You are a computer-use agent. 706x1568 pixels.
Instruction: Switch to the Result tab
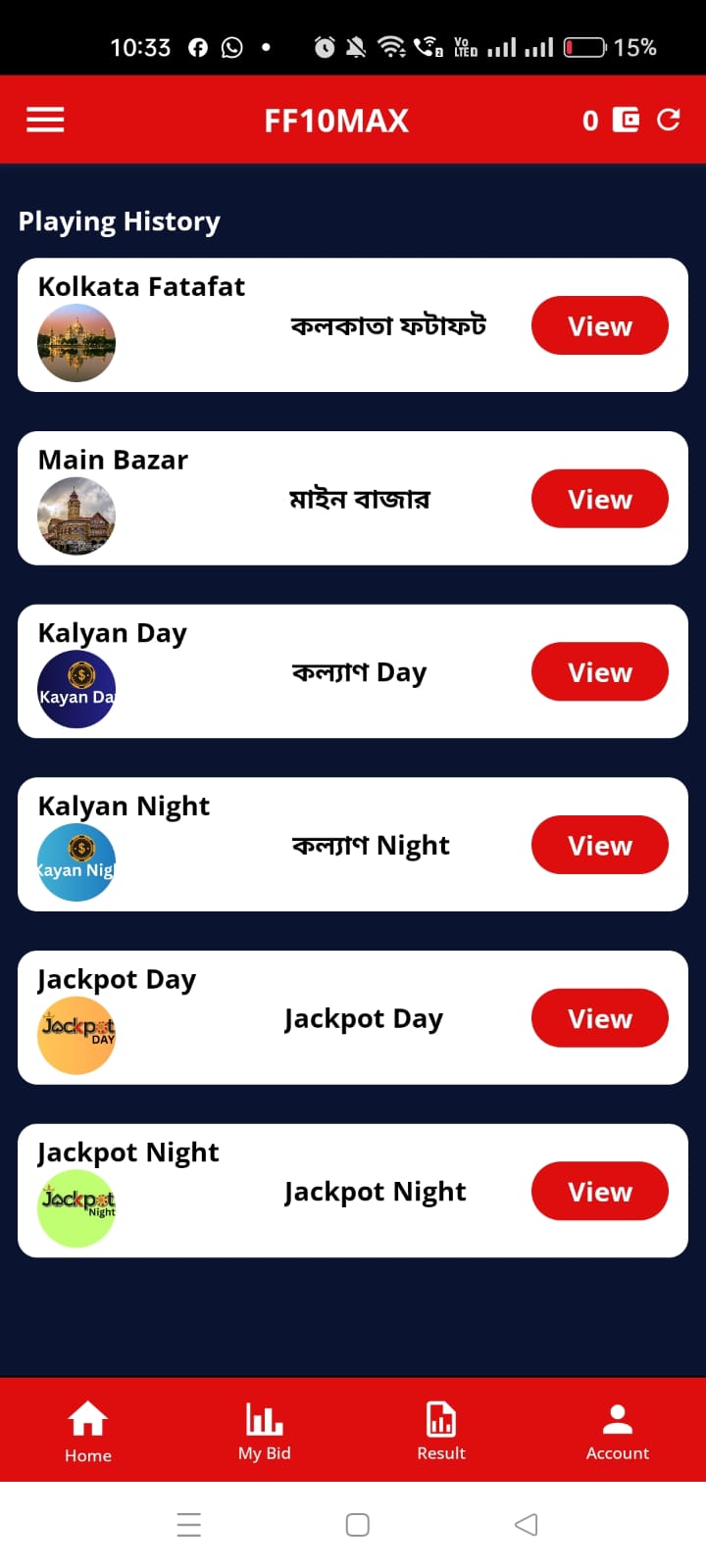tap(441, 1431)
